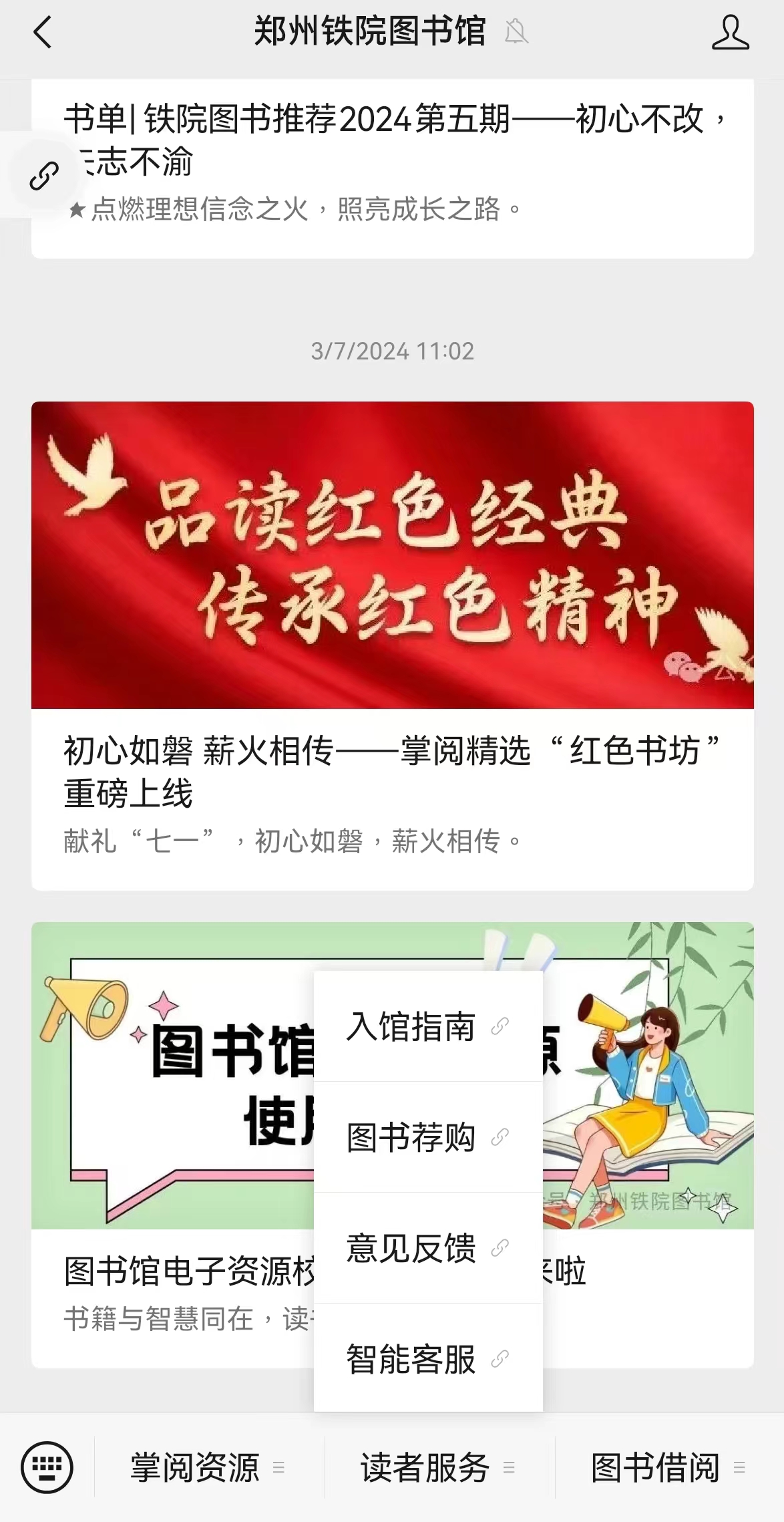
Task: Open the 图书借阅 menu
Action: pyautogui.click(x=668, y=1468)
